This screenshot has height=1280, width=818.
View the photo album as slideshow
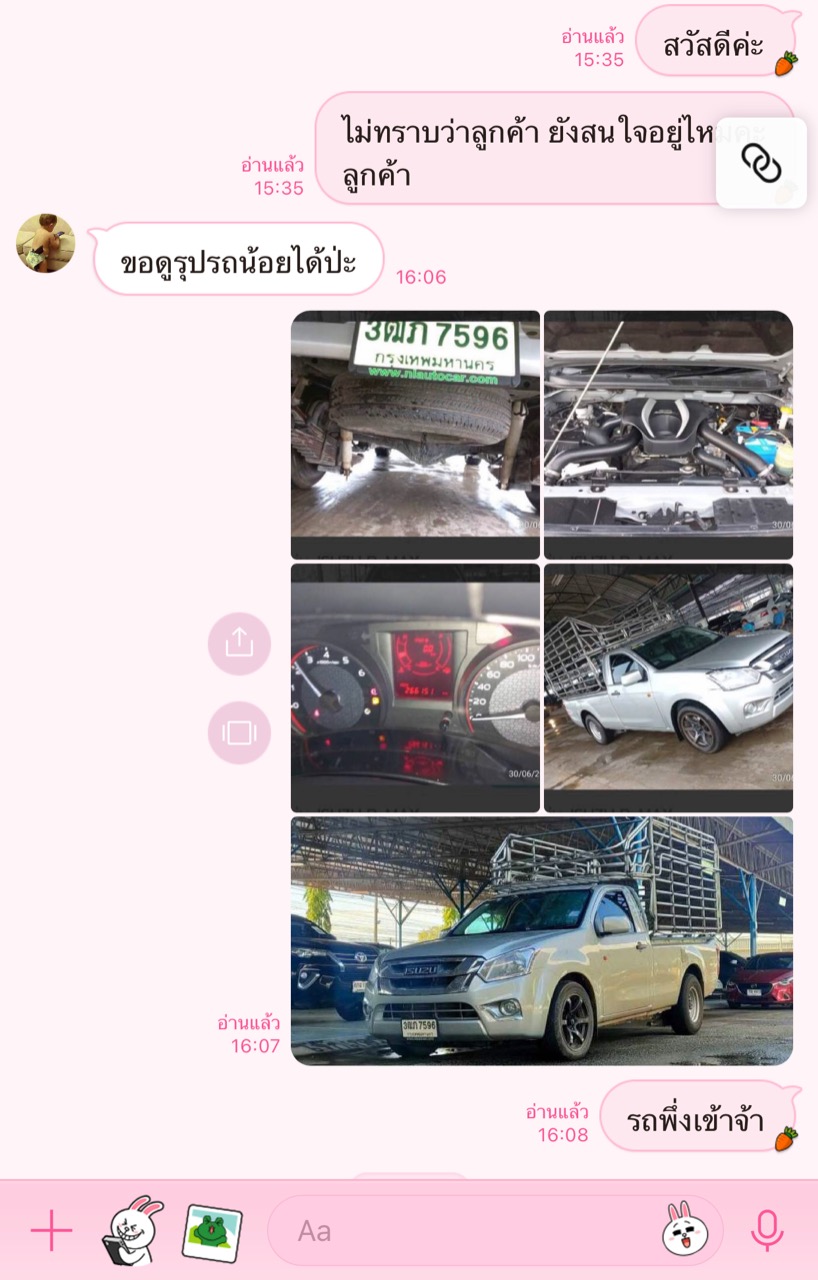(239, 732)
